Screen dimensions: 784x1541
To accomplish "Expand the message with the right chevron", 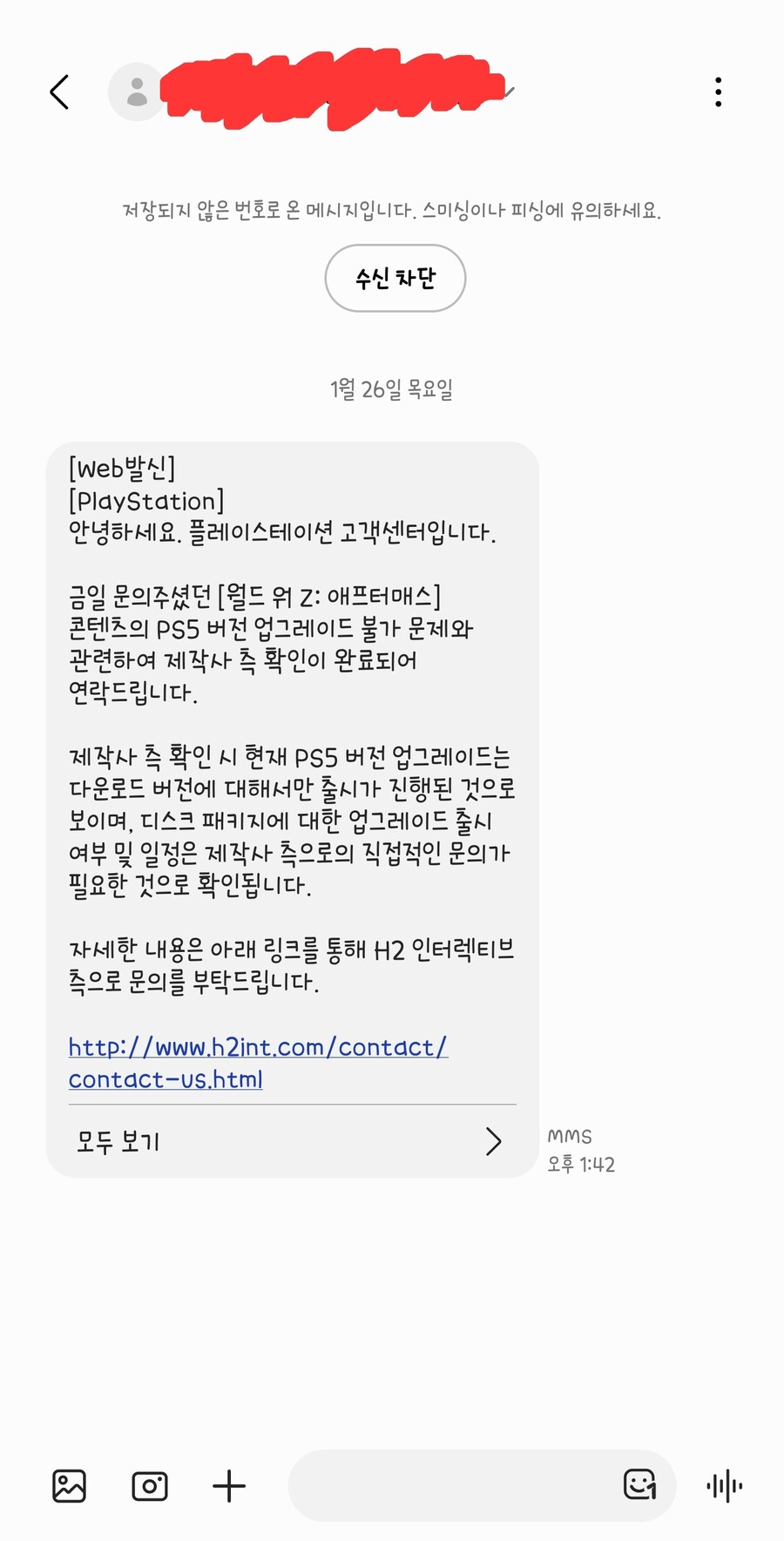I will (494, 1141).
